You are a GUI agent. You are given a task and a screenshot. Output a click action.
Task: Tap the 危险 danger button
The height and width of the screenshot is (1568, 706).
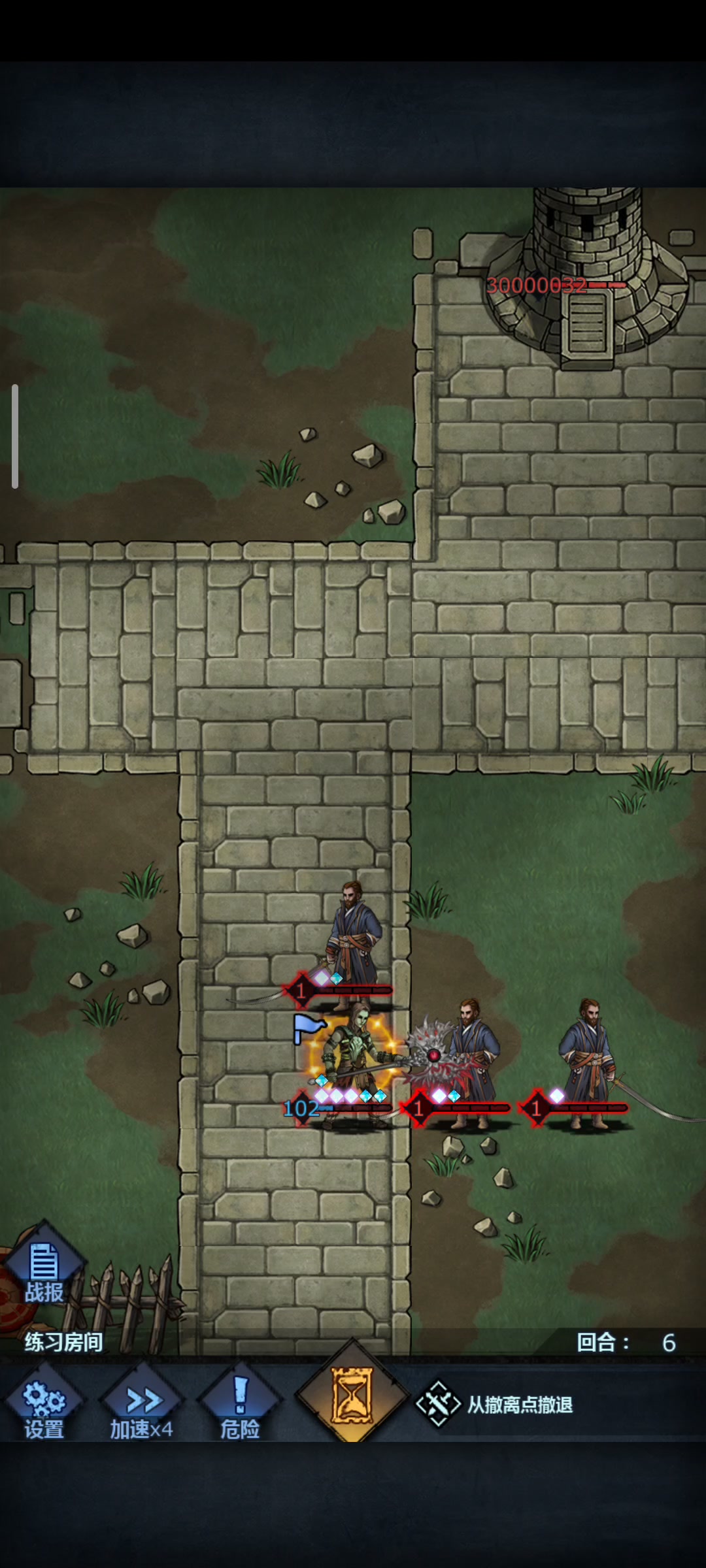(x=240, y=1407)
